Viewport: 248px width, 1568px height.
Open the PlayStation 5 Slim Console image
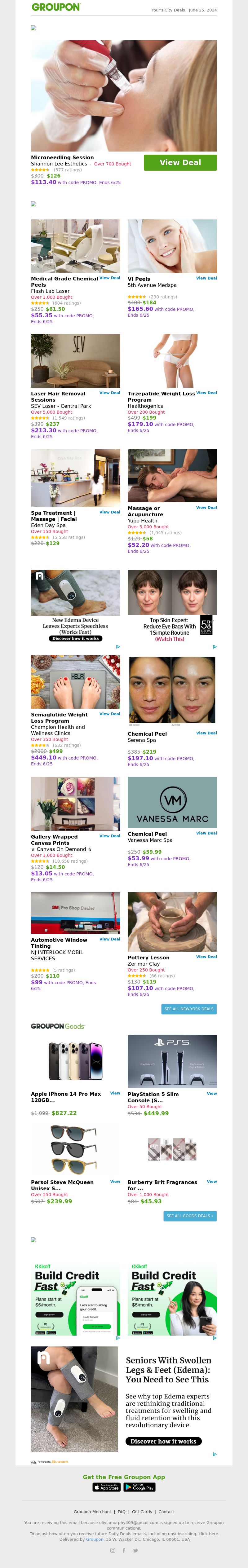[172, 1061]
